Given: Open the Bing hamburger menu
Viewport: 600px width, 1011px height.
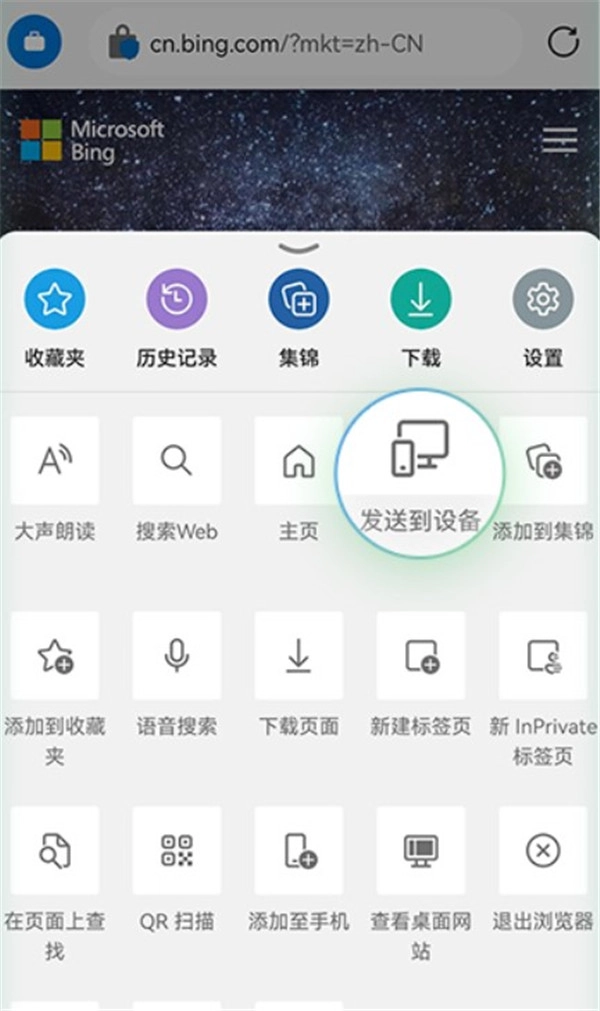Looking at the screenshot, I should click(560, 140).
